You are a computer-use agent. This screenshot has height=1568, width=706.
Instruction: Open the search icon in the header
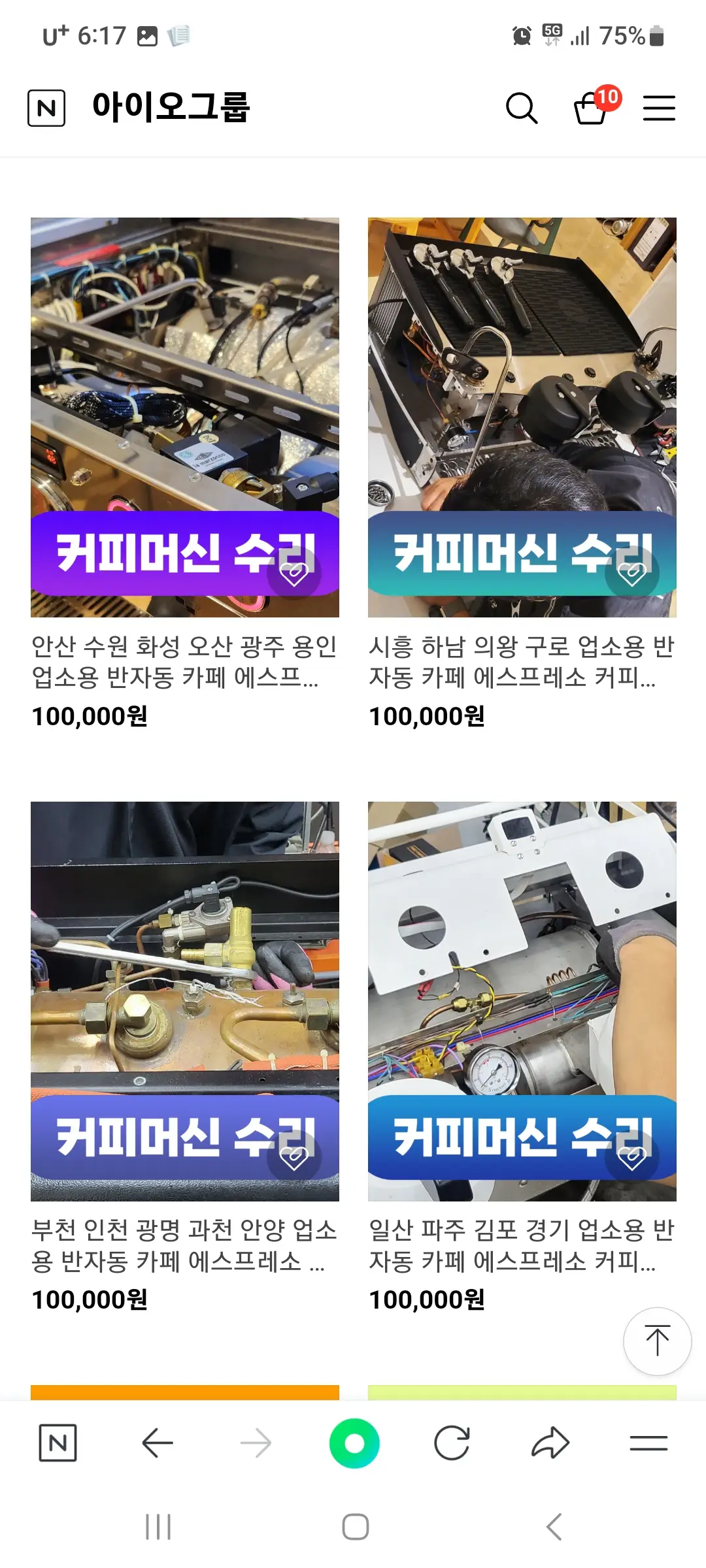pyautogui.click(x=521, y=108)
